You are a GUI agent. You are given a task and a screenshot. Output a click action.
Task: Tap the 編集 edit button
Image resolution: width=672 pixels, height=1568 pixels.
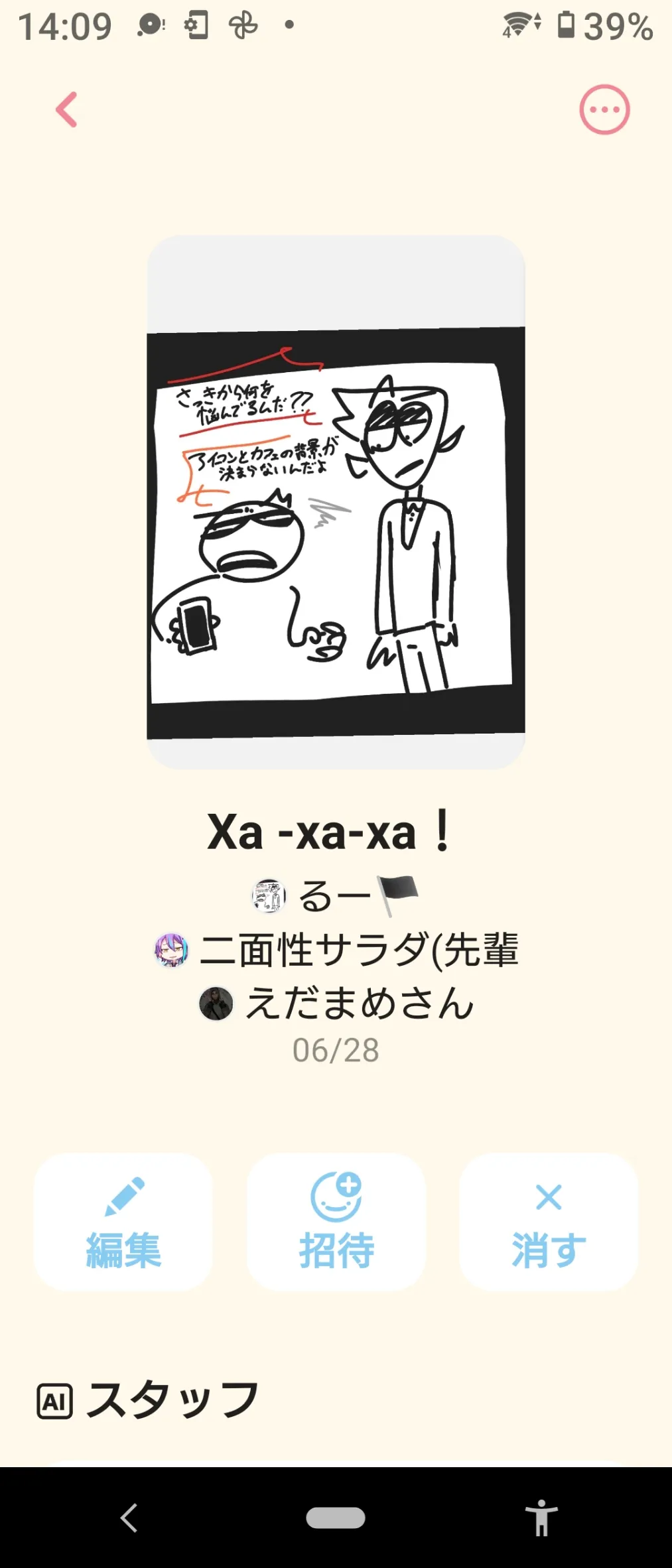(123, 1222)
